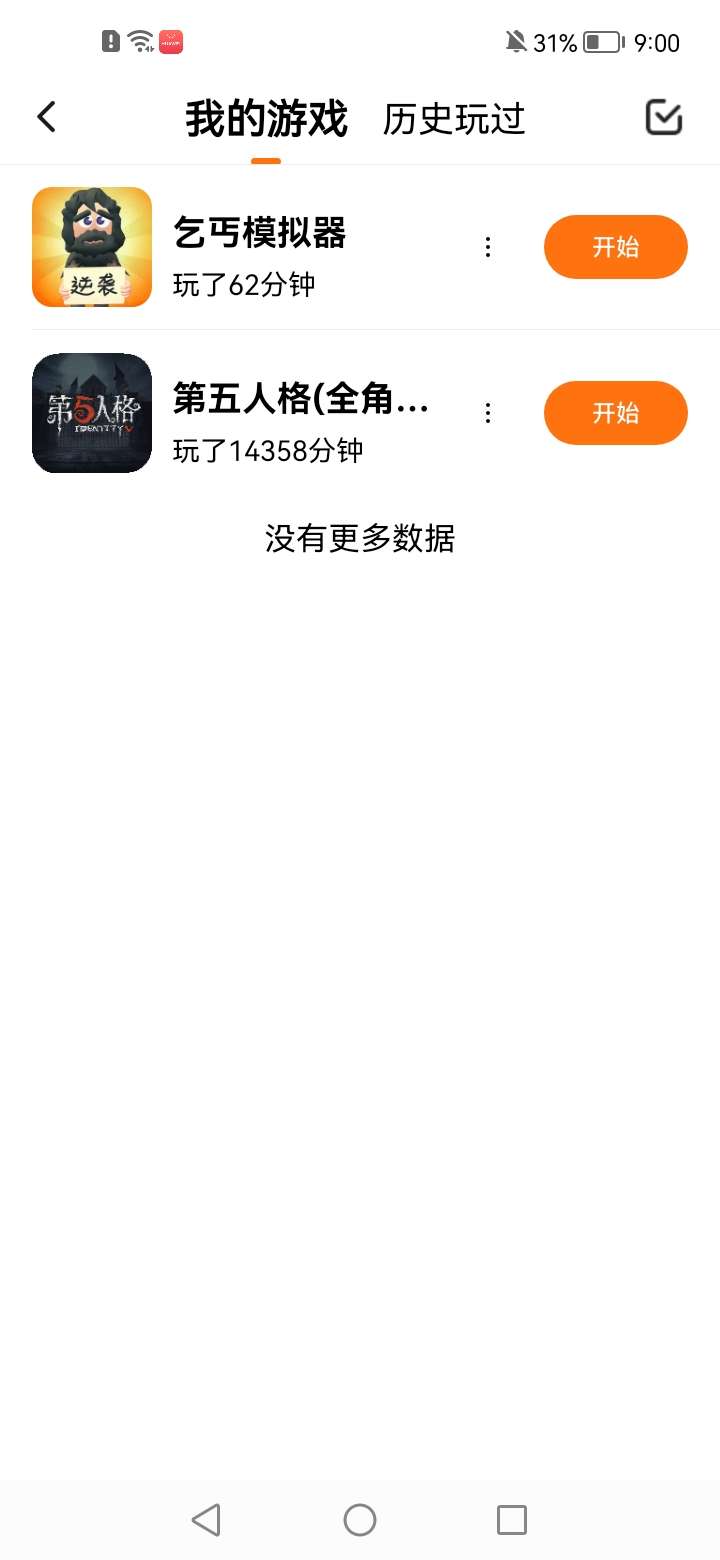Select the 我的游戏 tab
720x1560 pixels.
(x=266, y=119)
